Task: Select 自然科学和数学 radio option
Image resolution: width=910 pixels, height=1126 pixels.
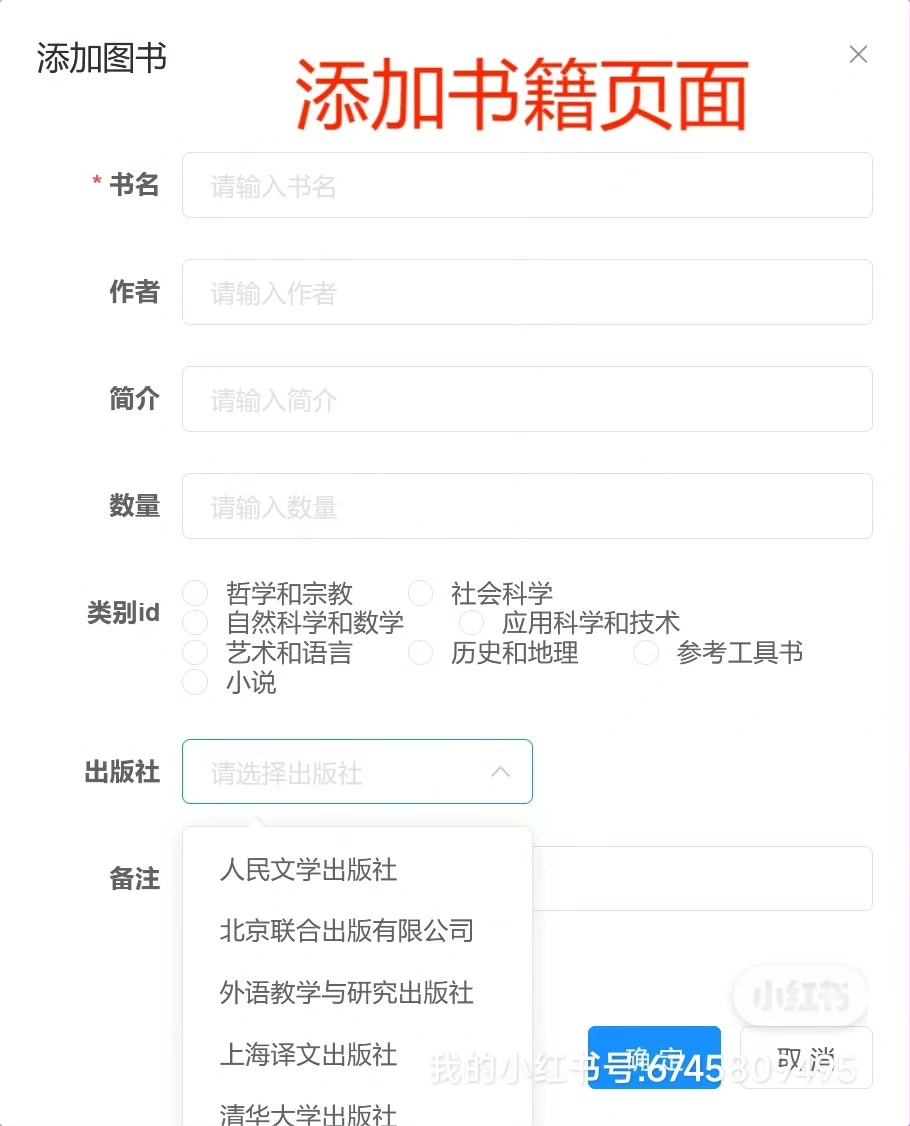Action: (196, 623)
